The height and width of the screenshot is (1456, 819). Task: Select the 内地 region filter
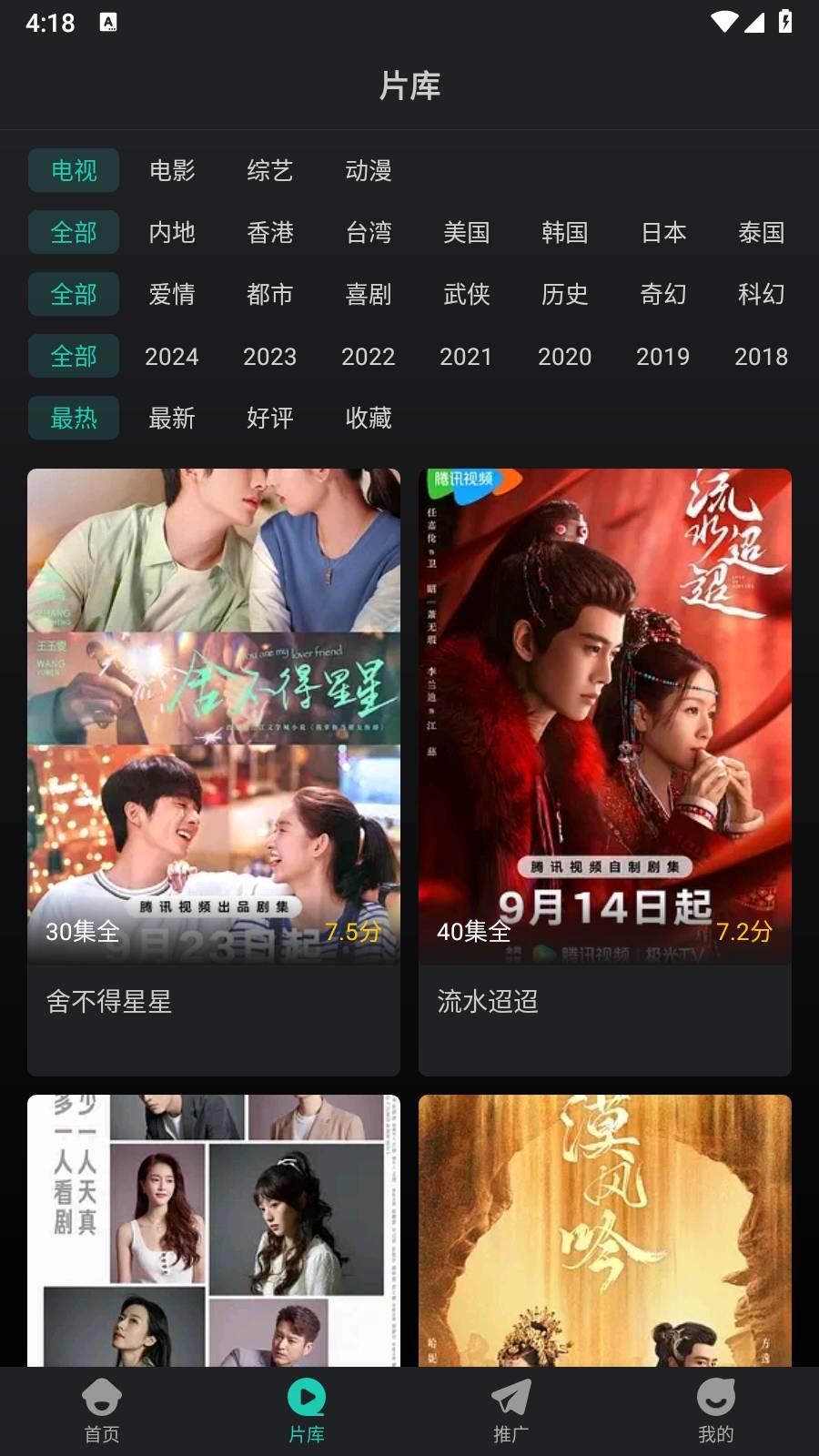(x=172, y=233)
